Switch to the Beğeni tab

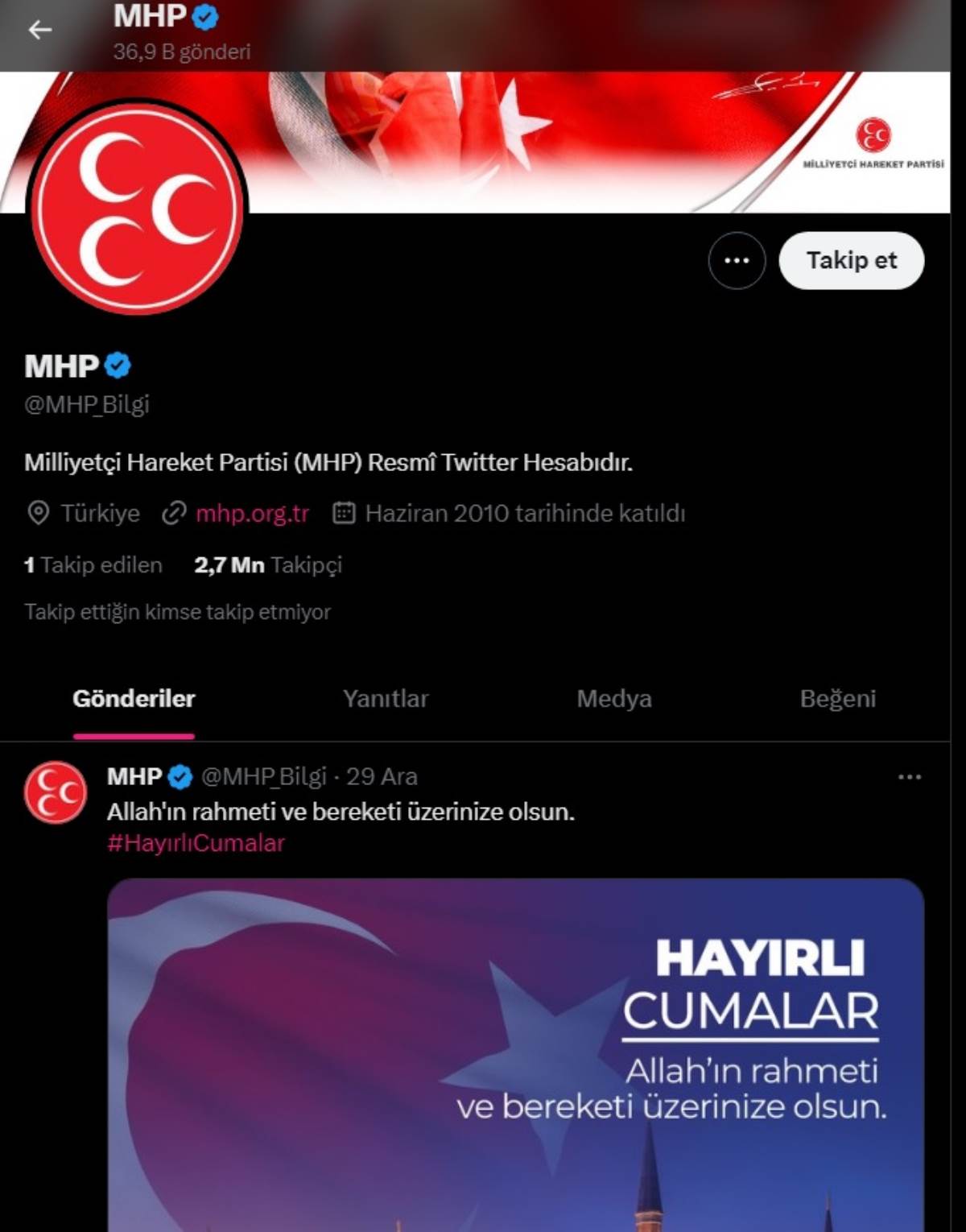[x=837, y=698]
